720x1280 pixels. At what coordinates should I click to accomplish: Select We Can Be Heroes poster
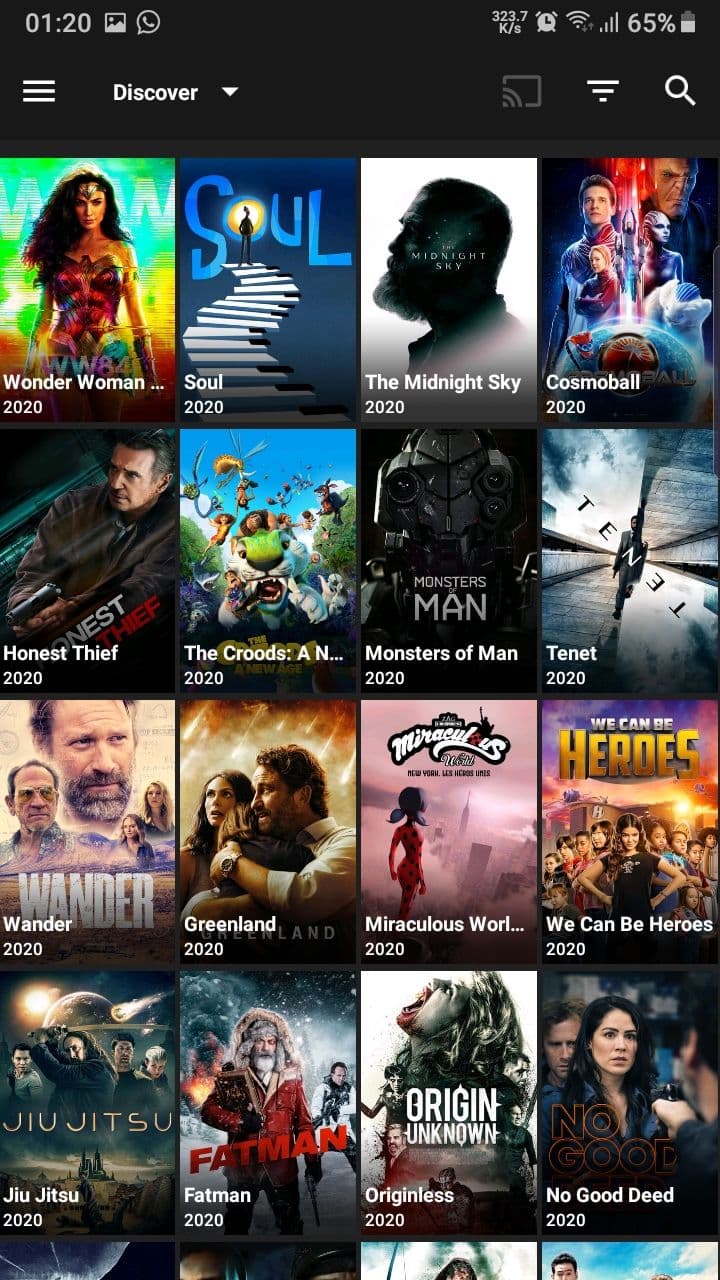[x=630, y=831]
